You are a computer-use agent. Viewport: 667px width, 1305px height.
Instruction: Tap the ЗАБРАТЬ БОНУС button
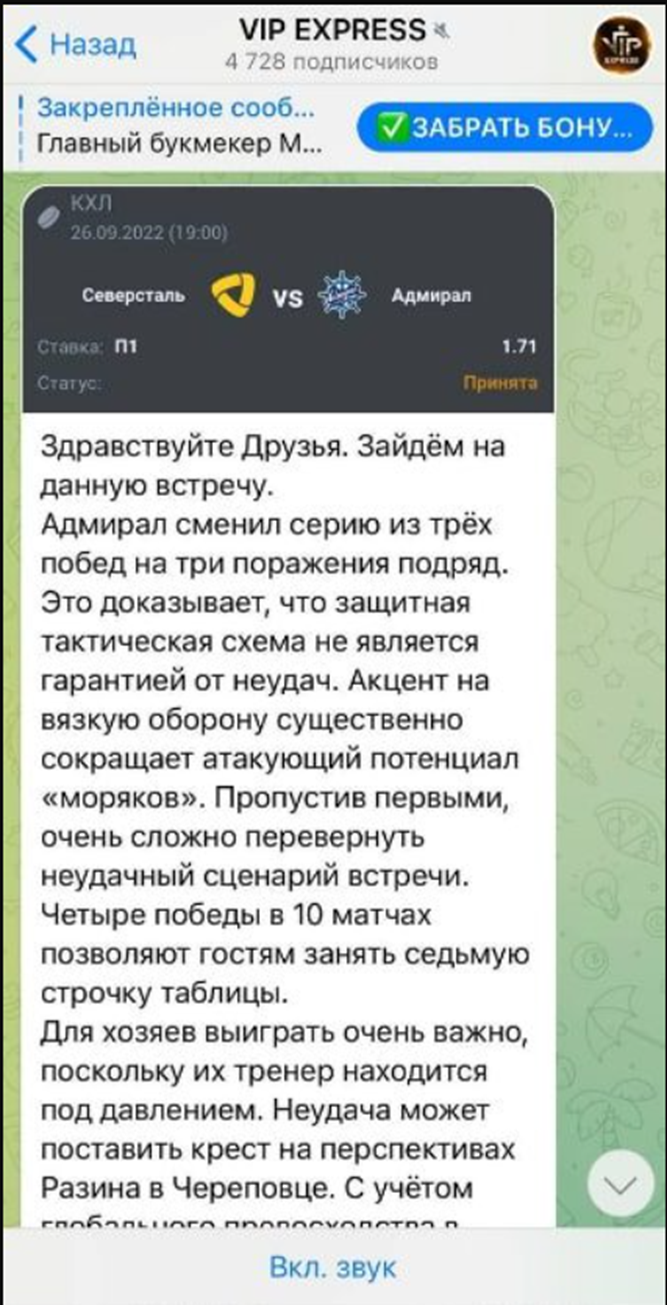pos(508,128)
